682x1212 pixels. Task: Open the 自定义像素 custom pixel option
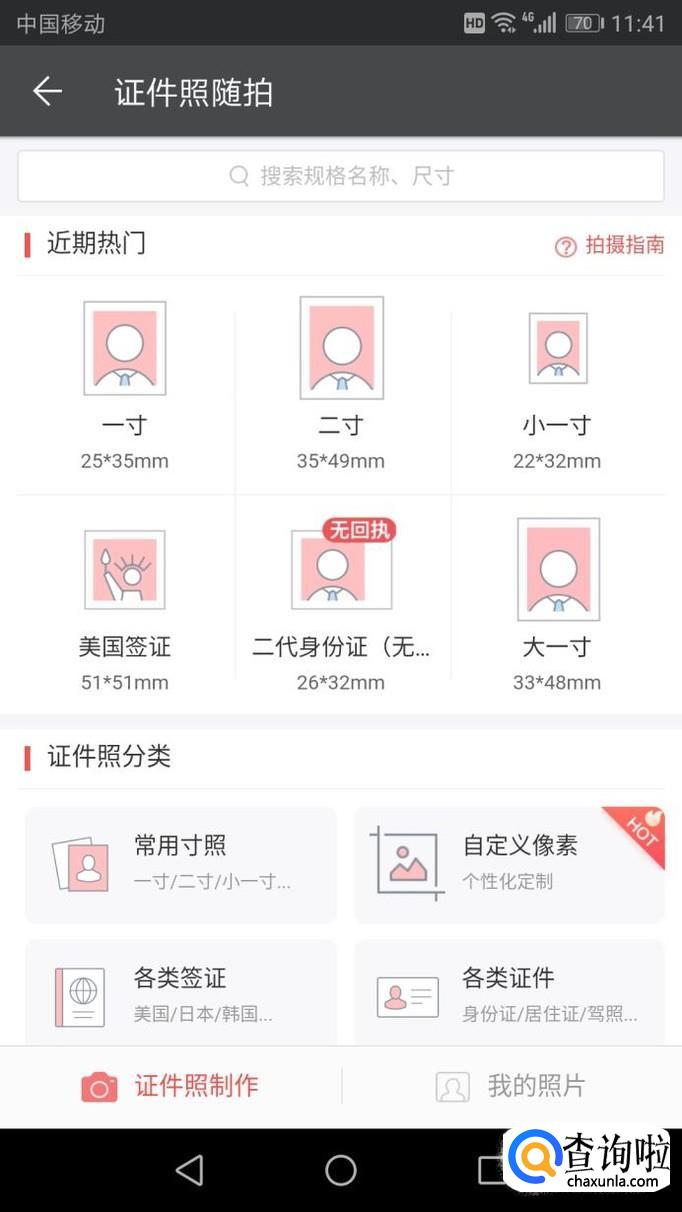point(509,864)
